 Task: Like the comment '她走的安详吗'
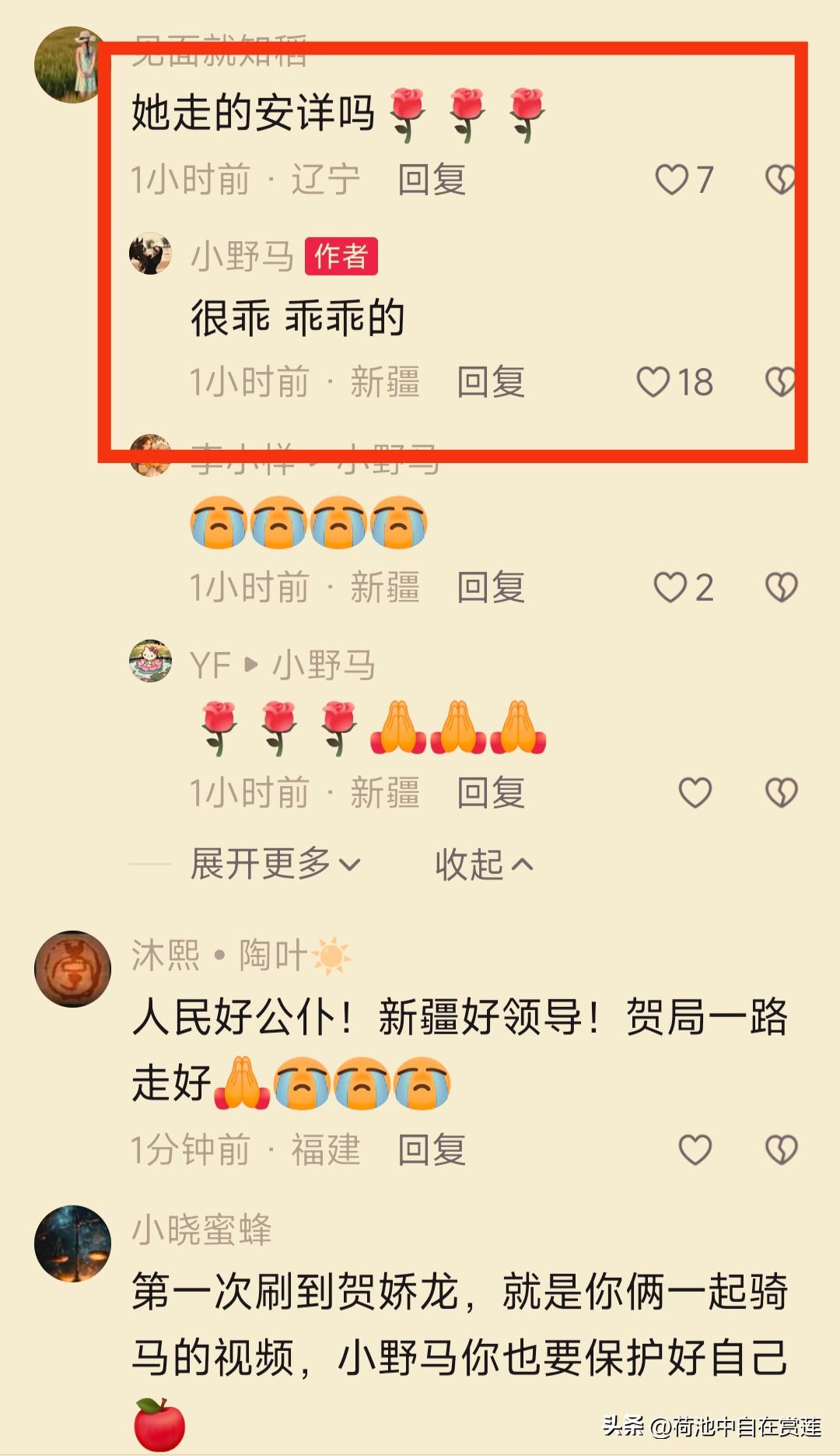coord(672,180)
